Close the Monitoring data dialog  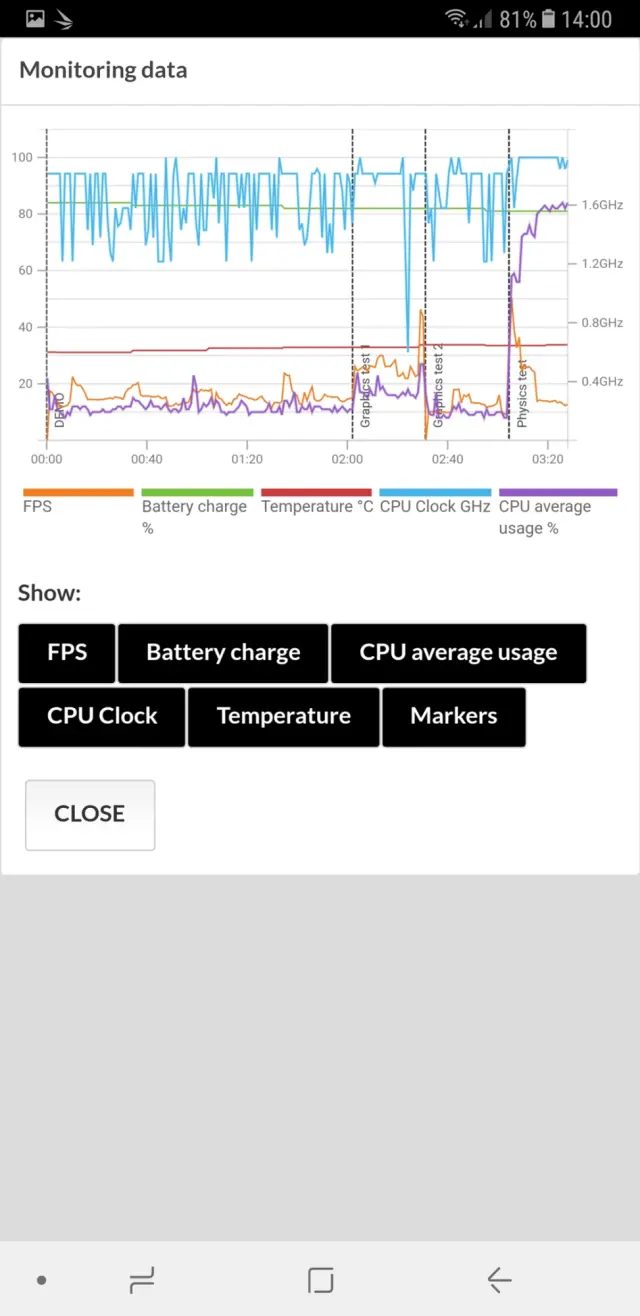[x=90, y=814]
